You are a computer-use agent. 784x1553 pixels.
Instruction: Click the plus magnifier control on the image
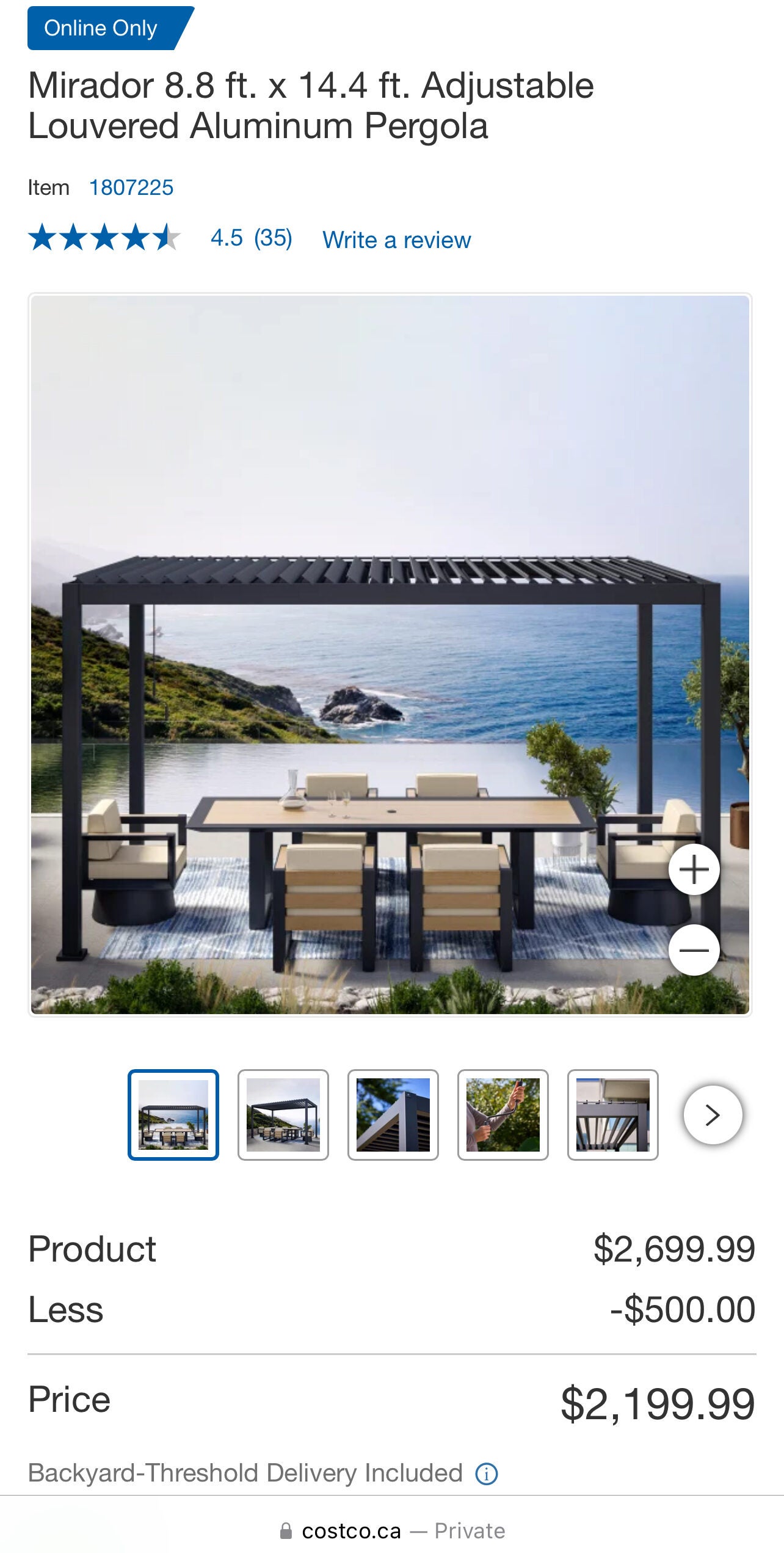click(x=694, y=870)
